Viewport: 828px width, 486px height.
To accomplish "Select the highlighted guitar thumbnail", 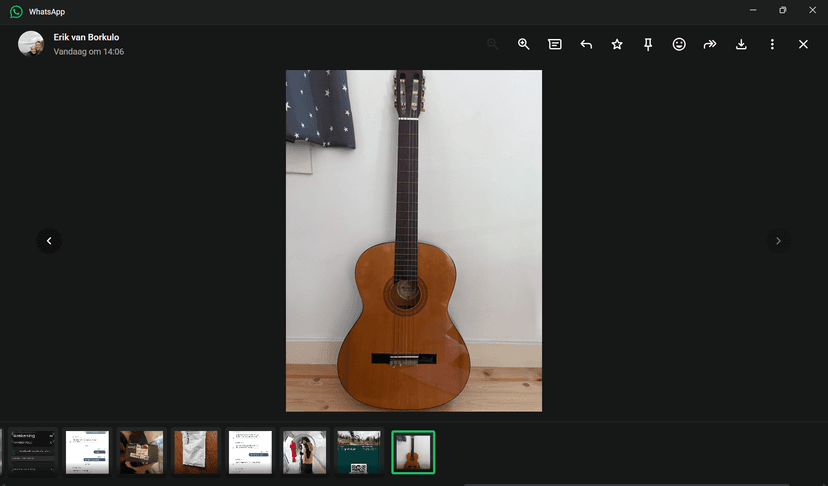I will tap(413, 452).
